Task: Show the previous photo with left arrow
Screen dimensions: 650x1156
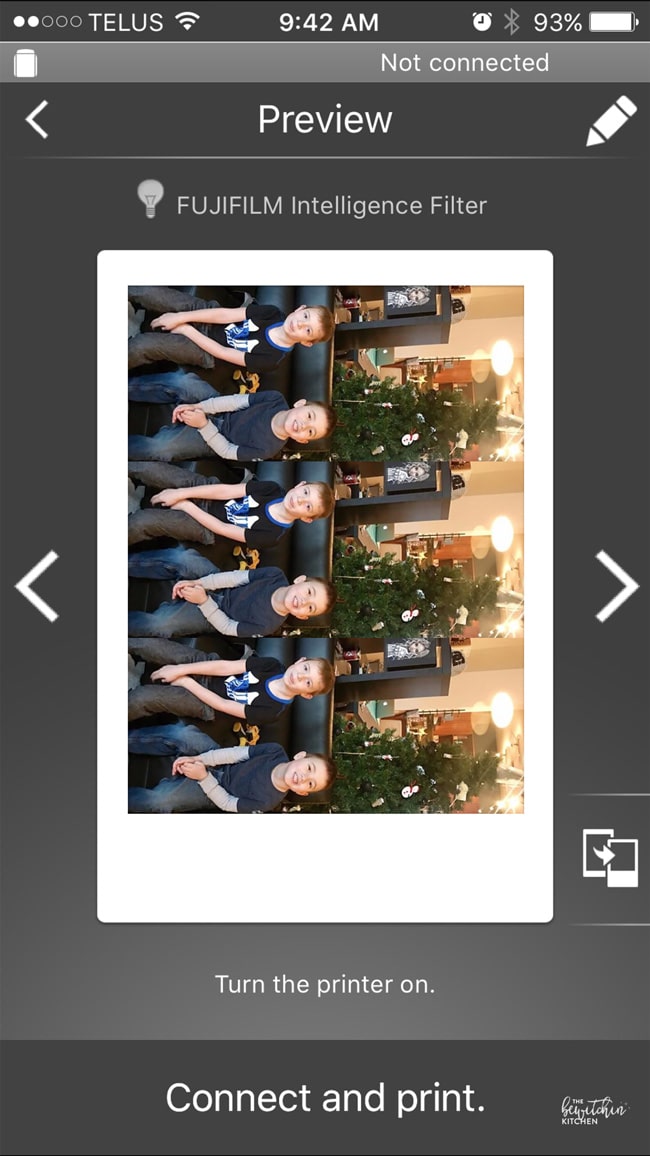Action: coord(37,586)
